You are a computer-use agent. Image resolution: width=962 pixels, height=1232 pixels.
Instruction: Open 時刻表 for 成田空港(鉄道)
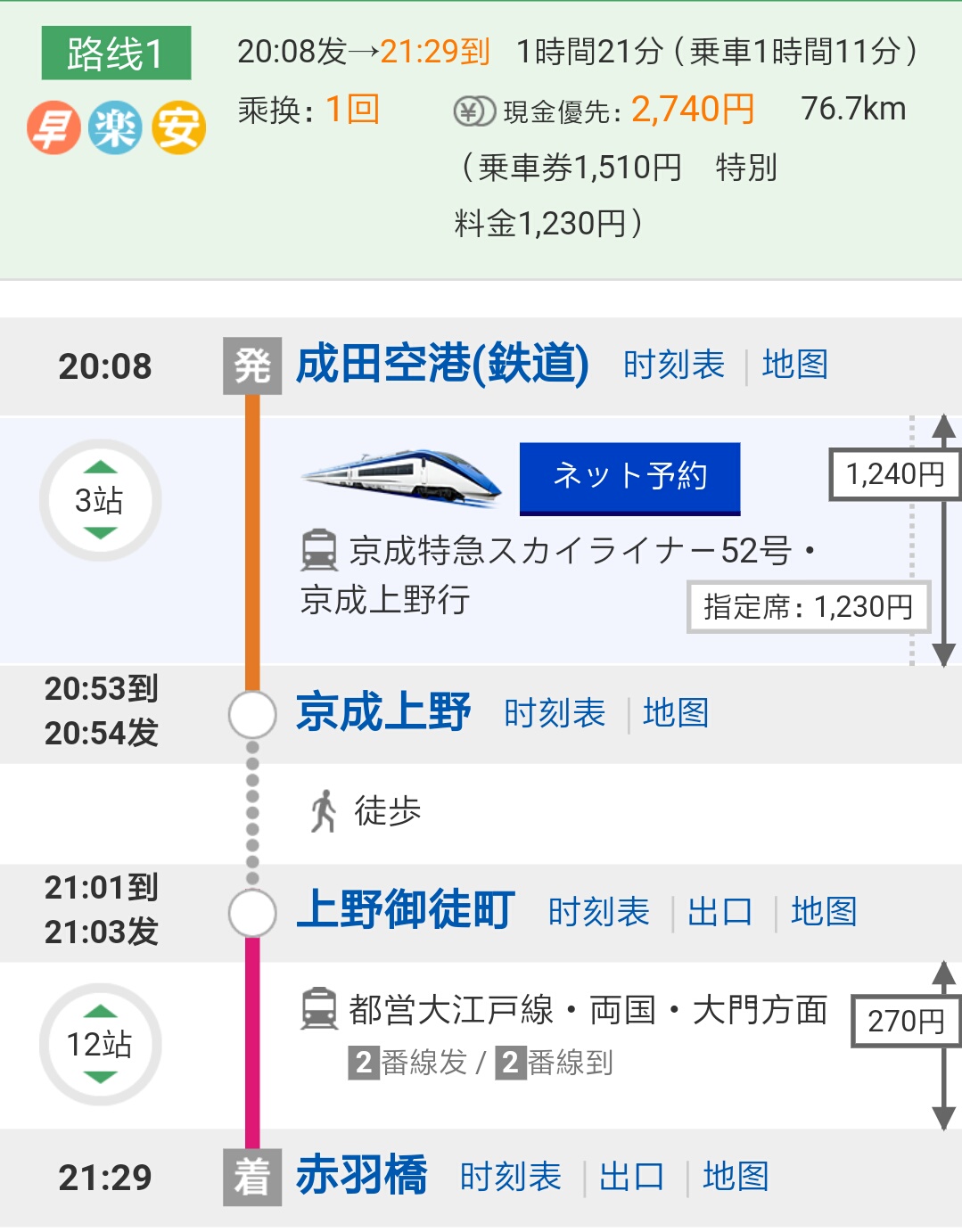pos(675,365)
